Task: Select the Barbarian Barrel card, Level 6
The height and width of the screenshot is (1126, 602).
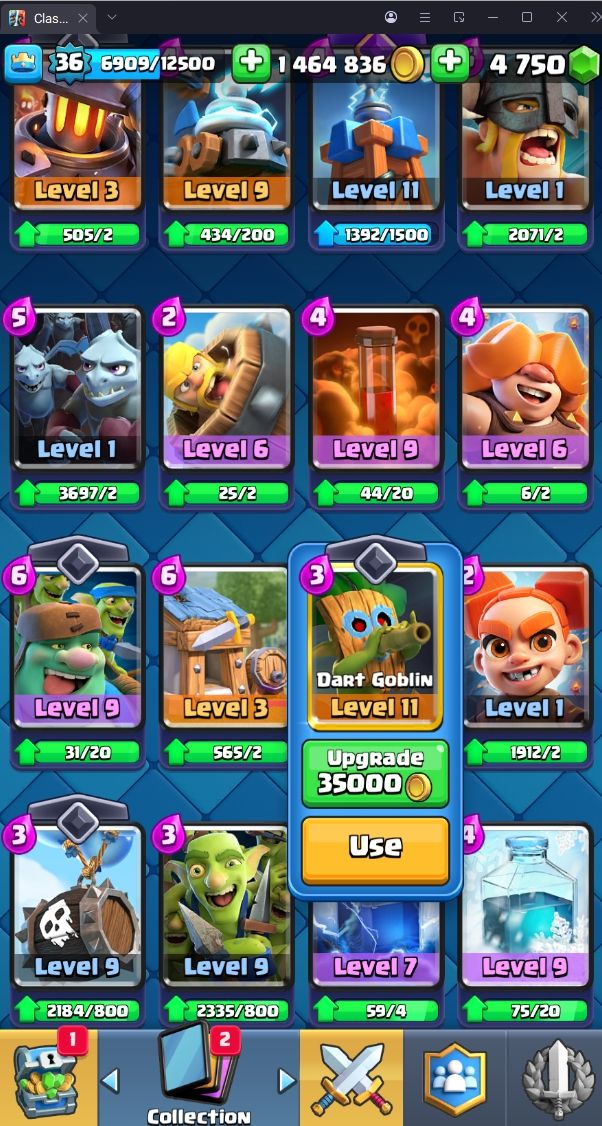Action: (x=226, y=390)
